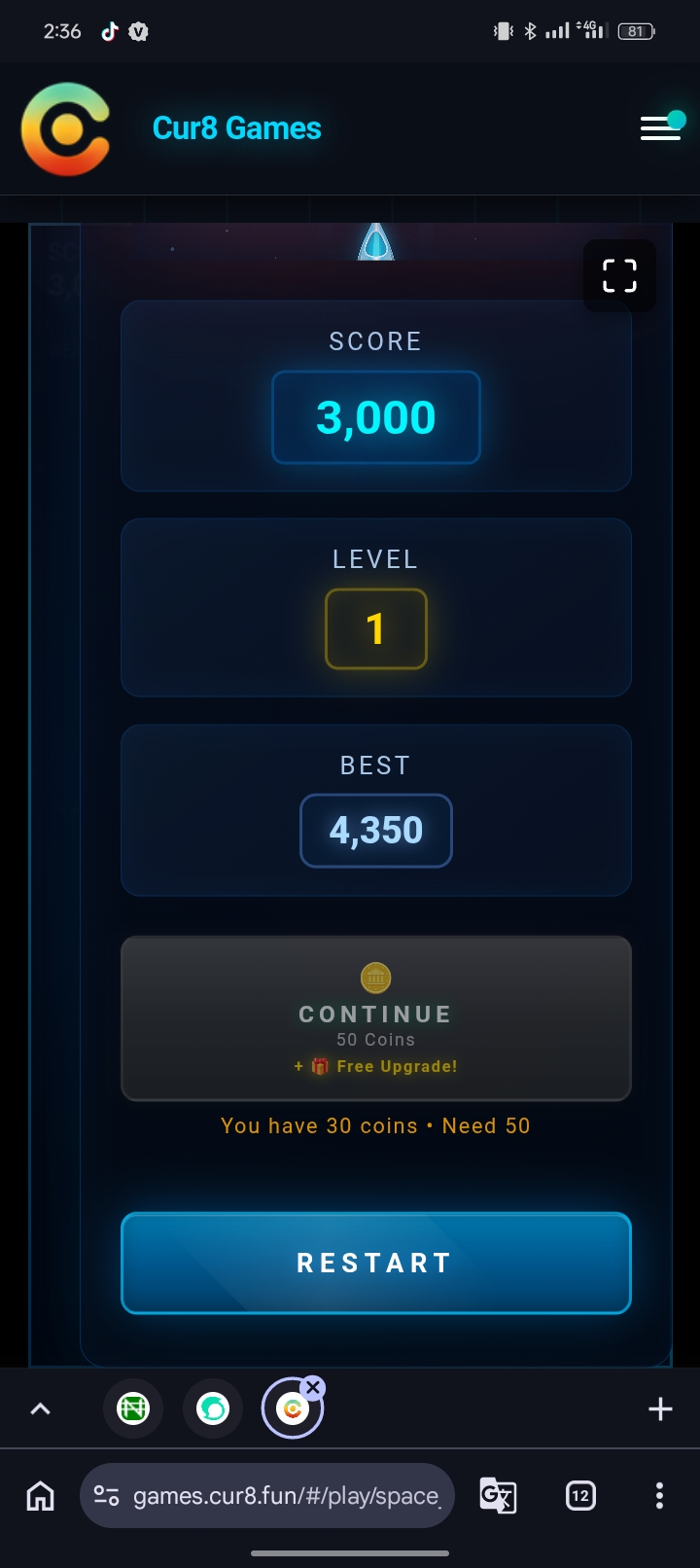Screen dimensions: 700x1568
Task: Collapse the tab group strip
Action: [x=40, y=1408]
